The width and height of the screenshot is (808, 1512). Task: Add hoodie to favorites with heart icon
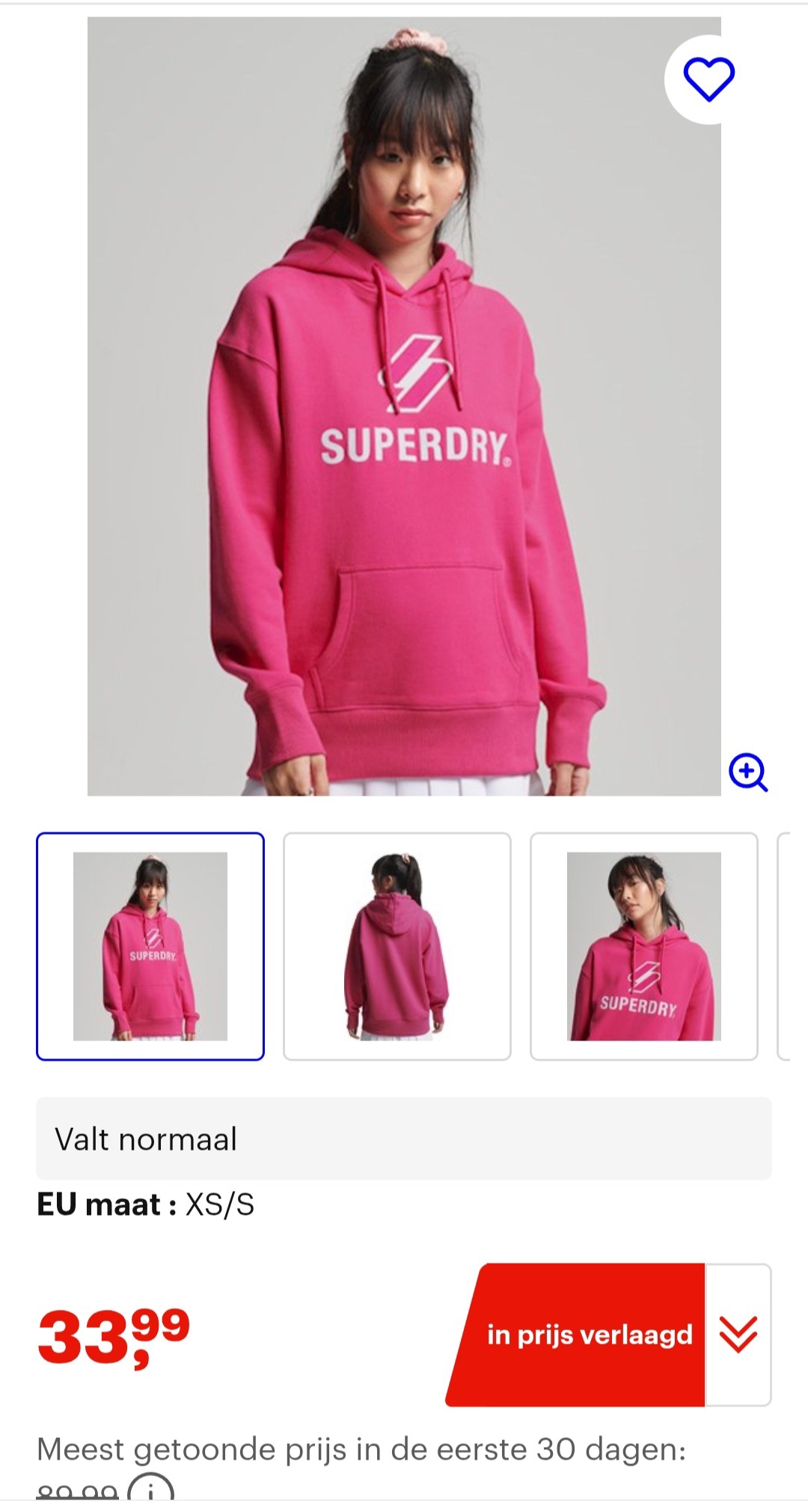(708, 79)
